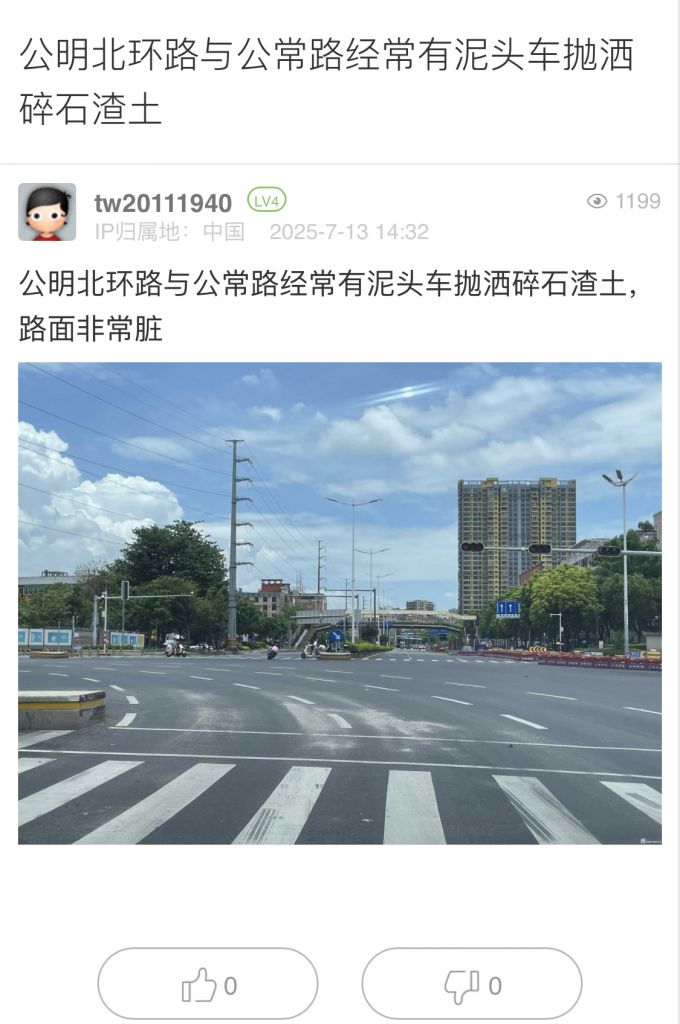Dislike this post with thumbs down
This screenshot has height=1024, width=680.
(x=471, y=984)
